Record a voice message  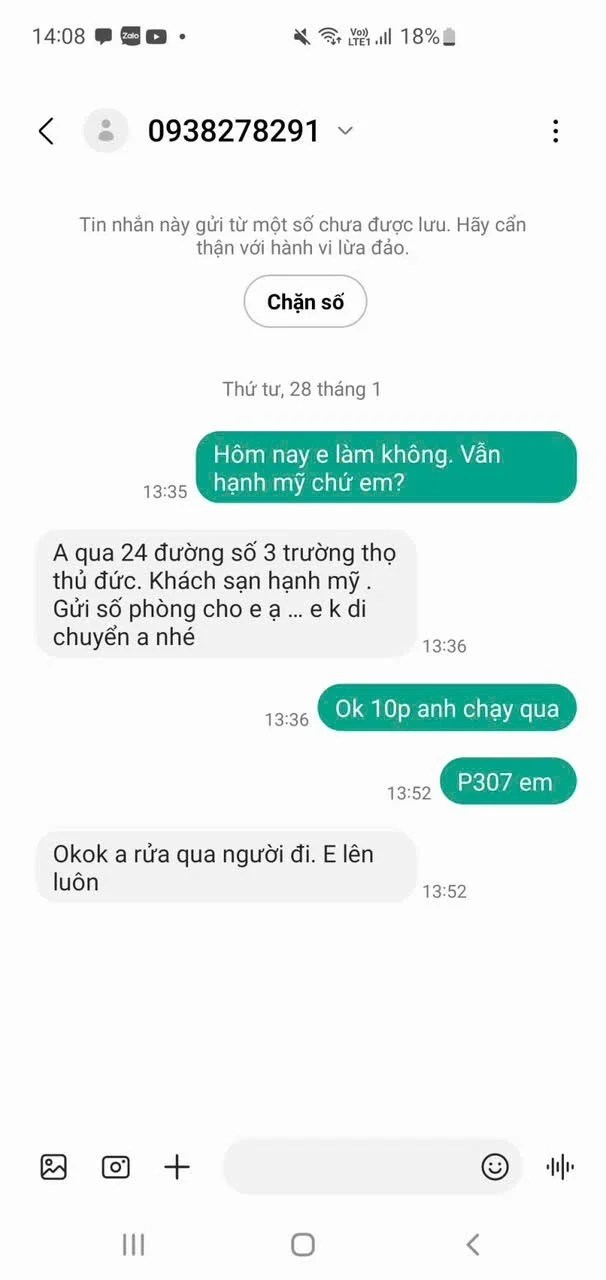click(560, 1166)
